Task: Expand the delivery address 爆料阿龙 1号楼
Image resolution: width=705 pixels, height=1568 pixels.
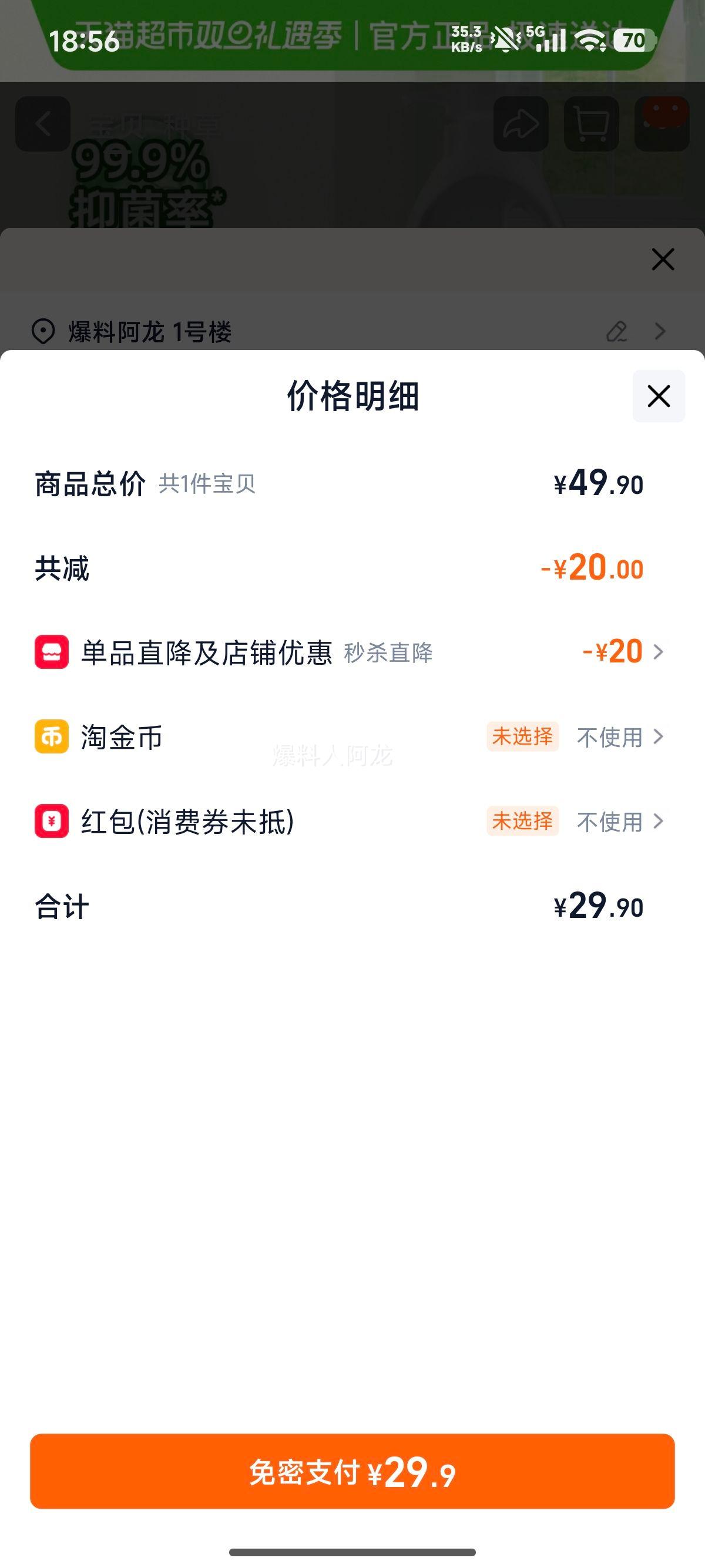Action: click(660, 332)
